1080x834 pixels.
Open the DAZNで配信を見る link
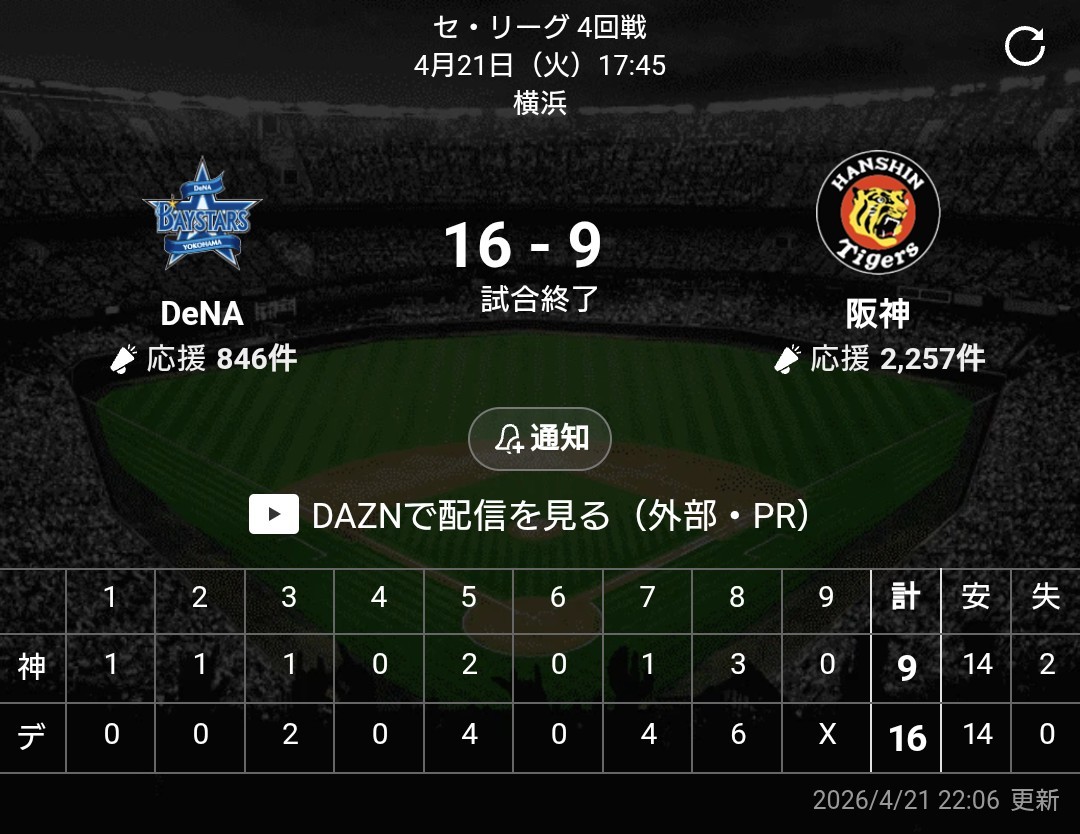[x=529, y=516]
